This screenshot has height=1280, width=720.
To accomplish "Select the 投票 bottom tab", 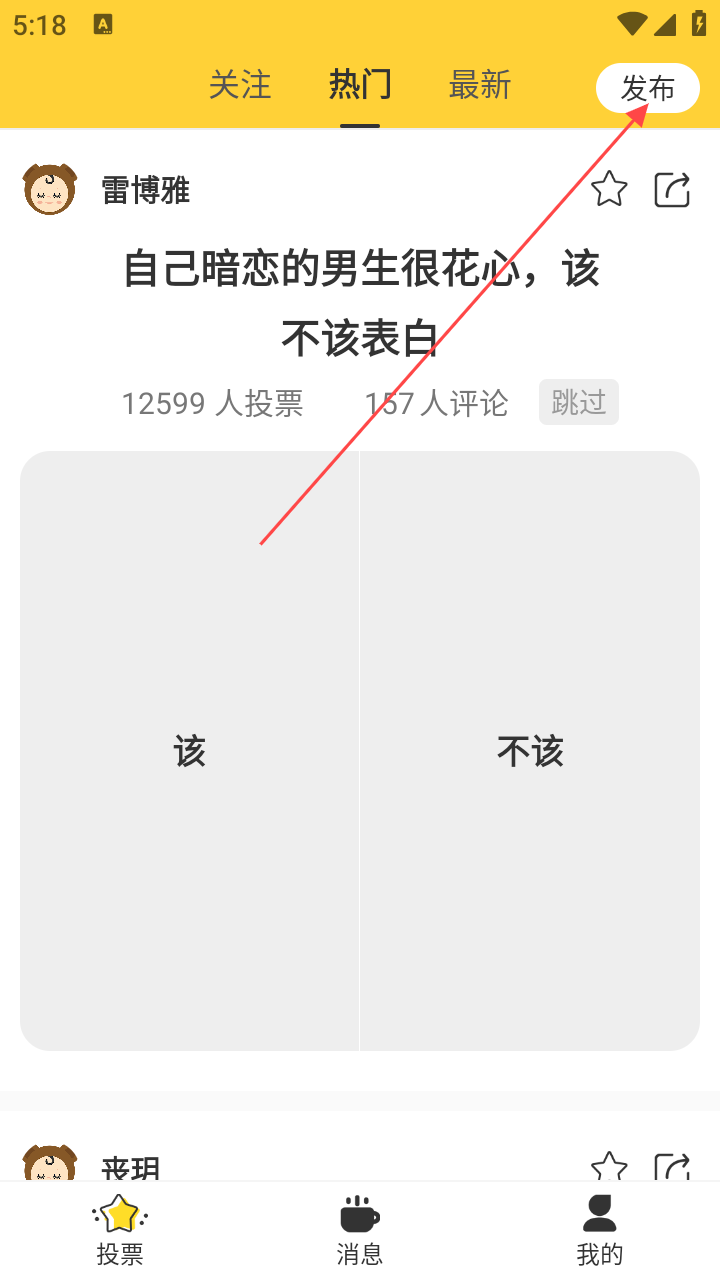I will point(120,1230).
